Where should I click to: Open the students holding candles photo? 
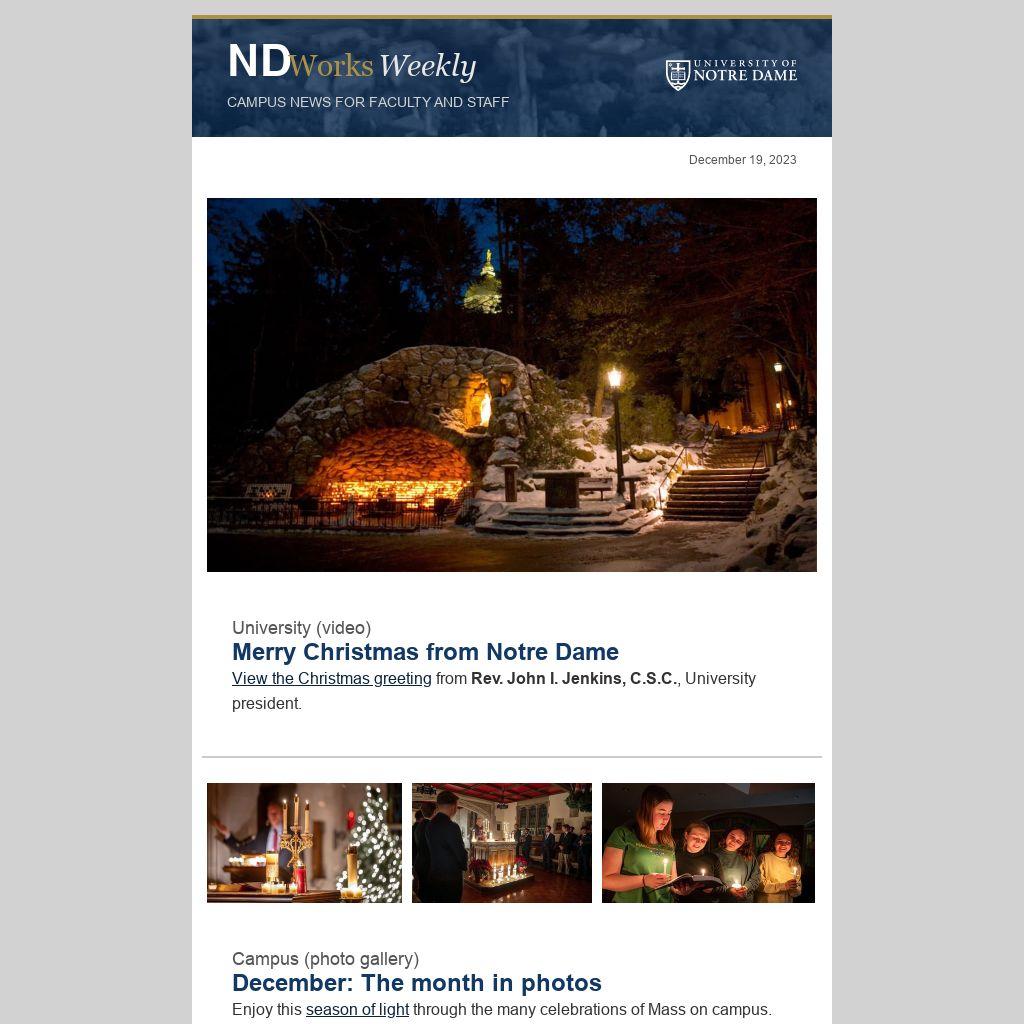(708, 843)
